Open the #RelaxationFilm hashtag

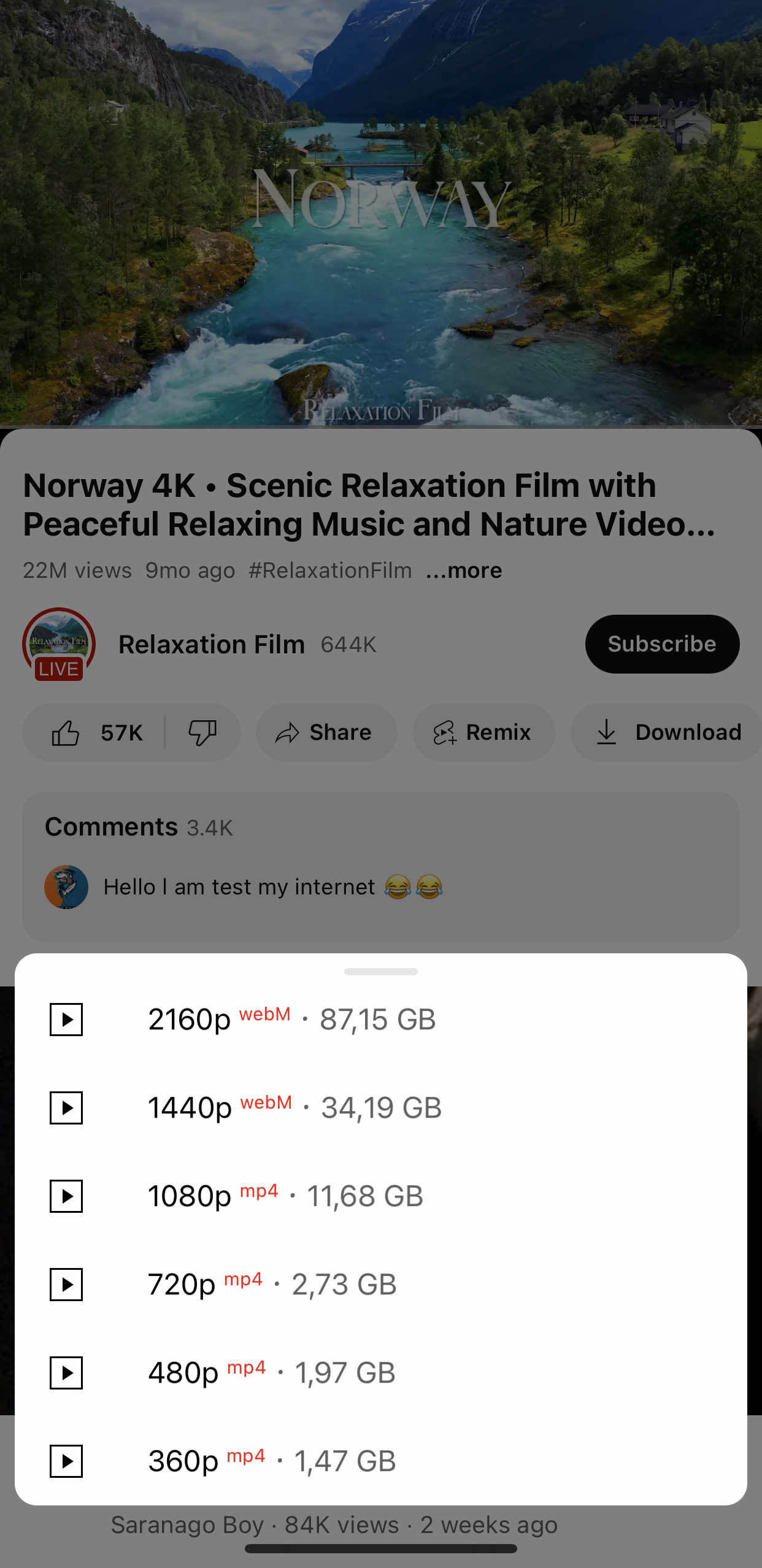click(x=330, y=570)
